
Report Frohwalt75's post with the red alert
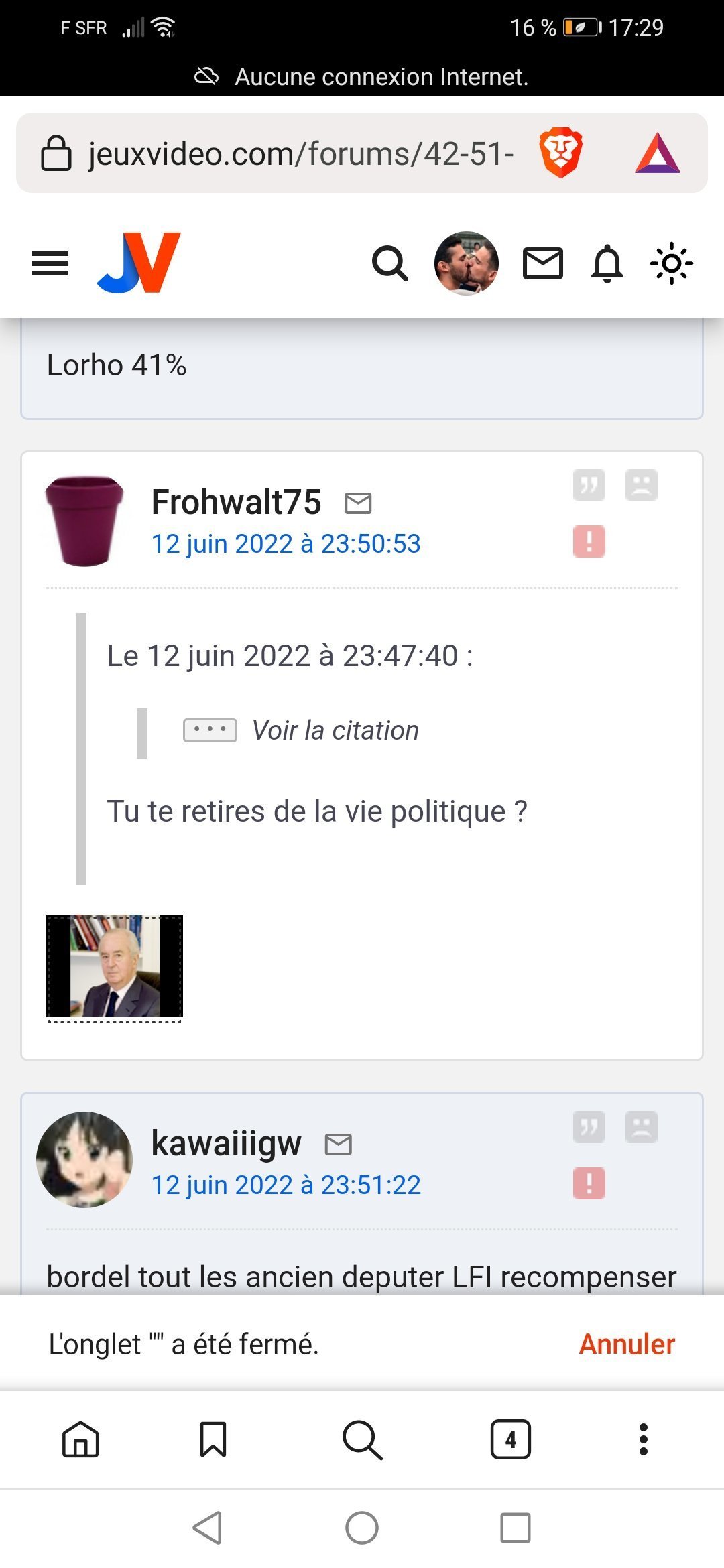[589, 541]
